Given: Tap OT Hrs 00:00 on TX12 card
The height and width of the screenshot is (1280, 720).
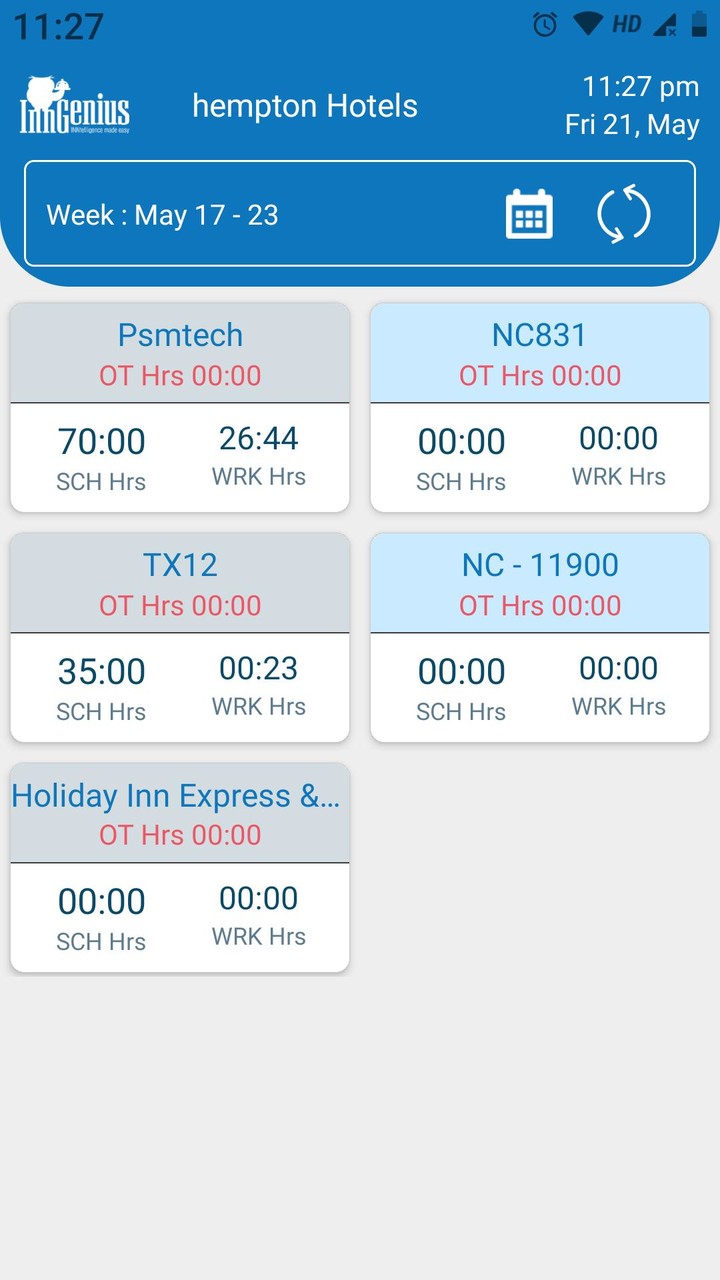Looking at the screenshot, I should click(x=180, y=605).
